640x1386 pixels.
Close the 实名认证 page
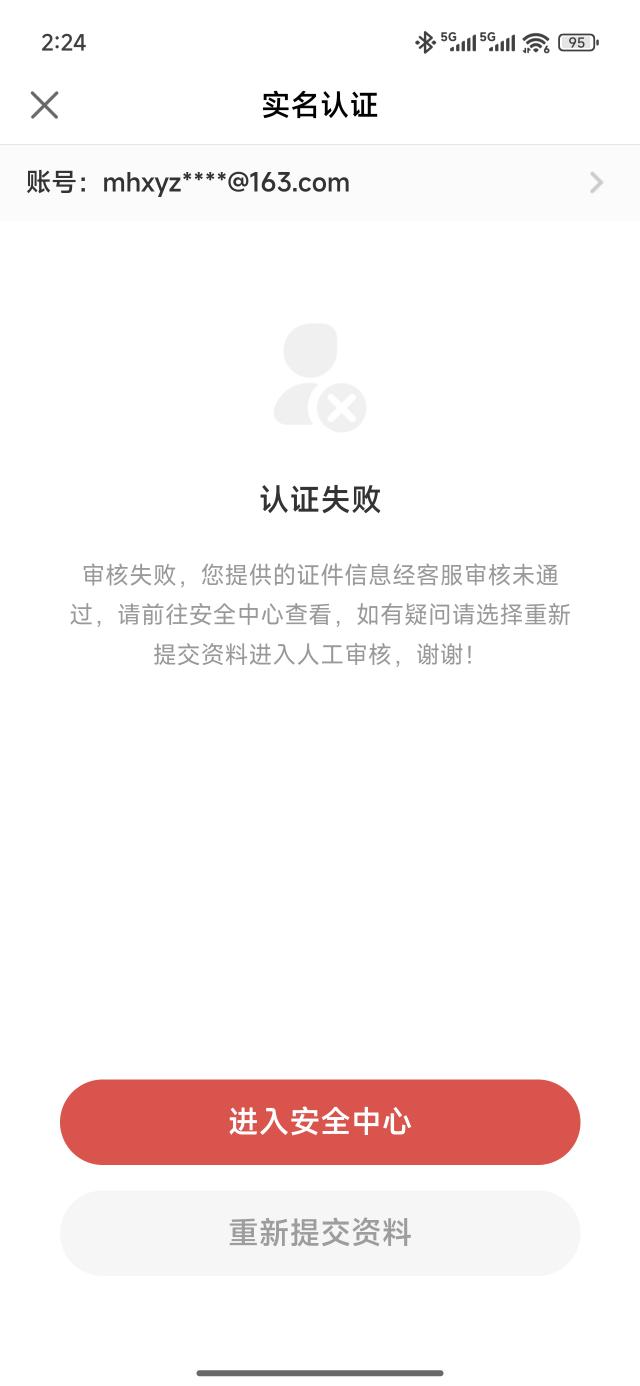[44, 105]
